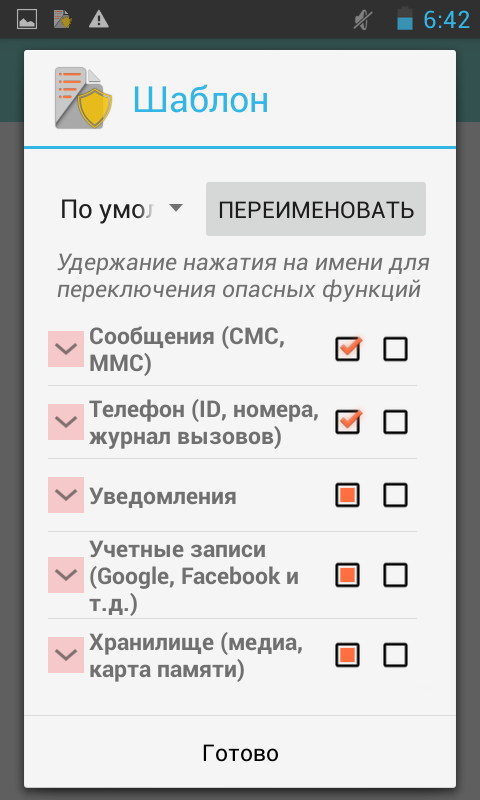
Task: Uncheck first checkbox for Сообщения (СМС, ММС)
Action: point(347,349)
